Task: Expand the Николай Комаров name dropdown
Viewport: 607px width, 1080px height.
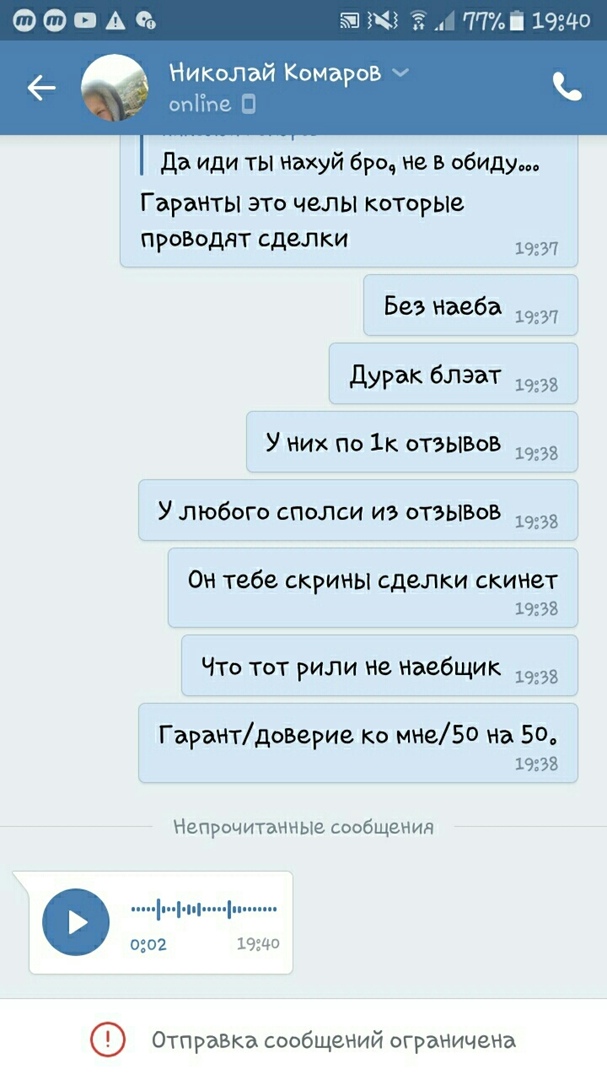Action: (x=400, y=73)
